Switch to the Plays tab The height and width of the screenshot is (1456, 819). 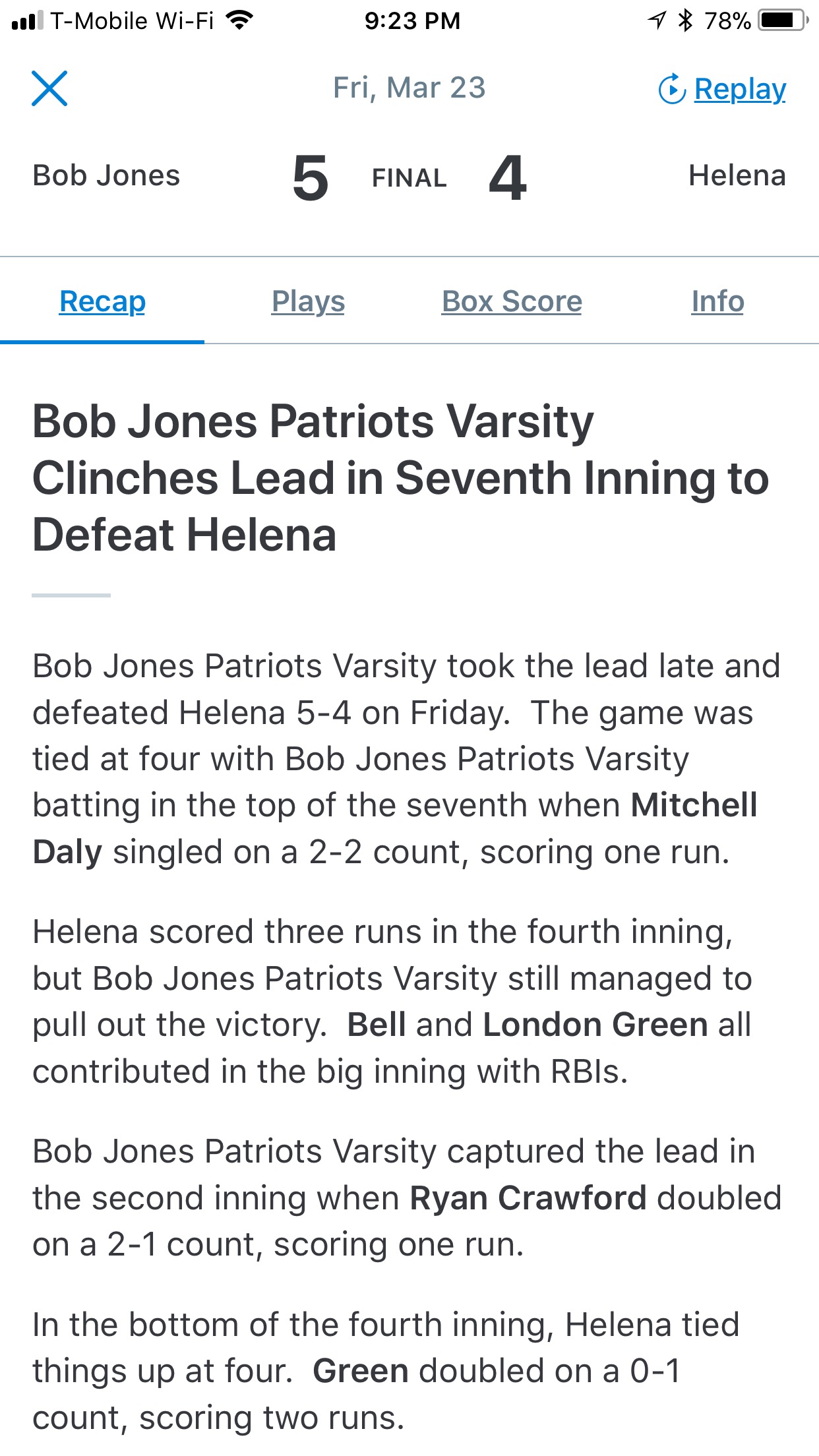click(x=308, y=301)
